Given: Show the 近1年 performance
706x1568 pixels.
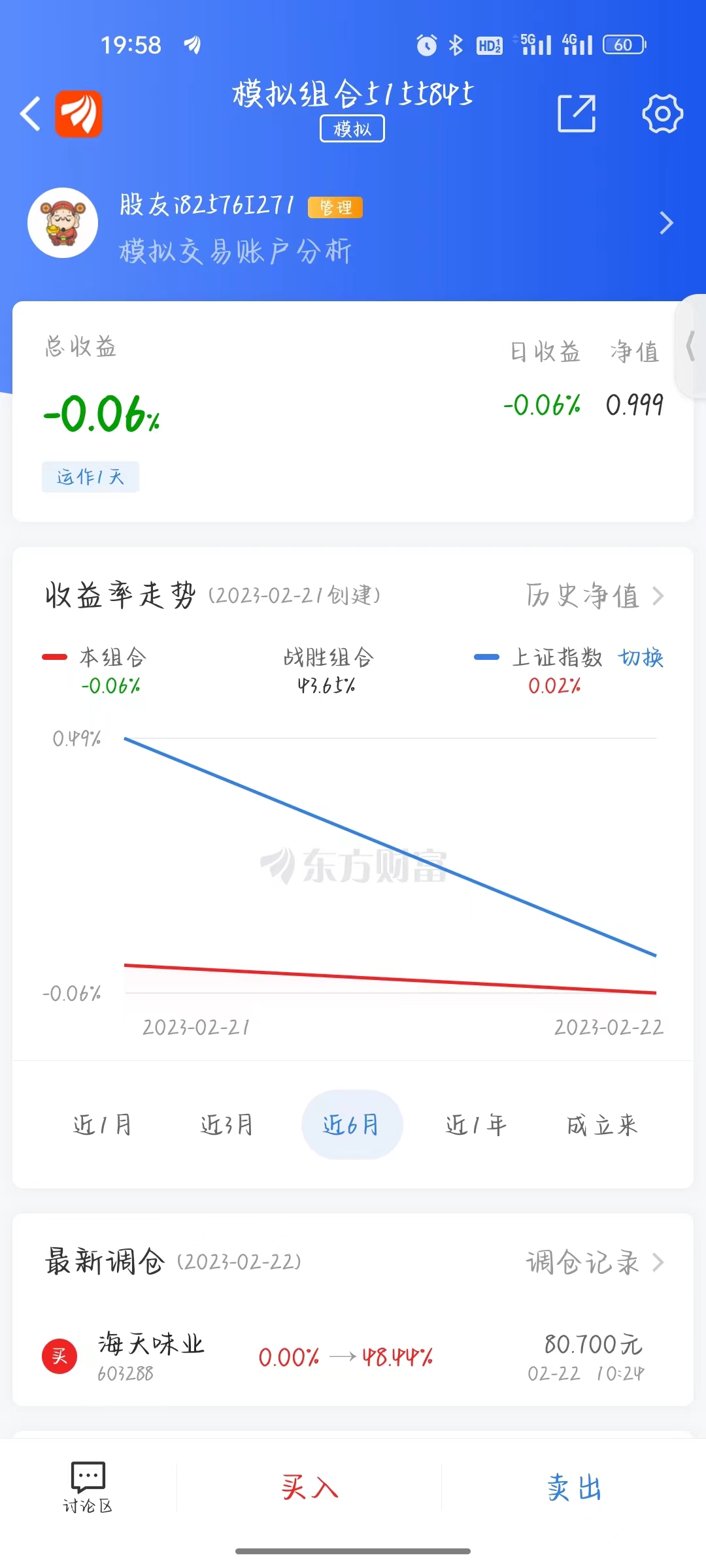Looking at the screenshot, I should [477, 1125].
